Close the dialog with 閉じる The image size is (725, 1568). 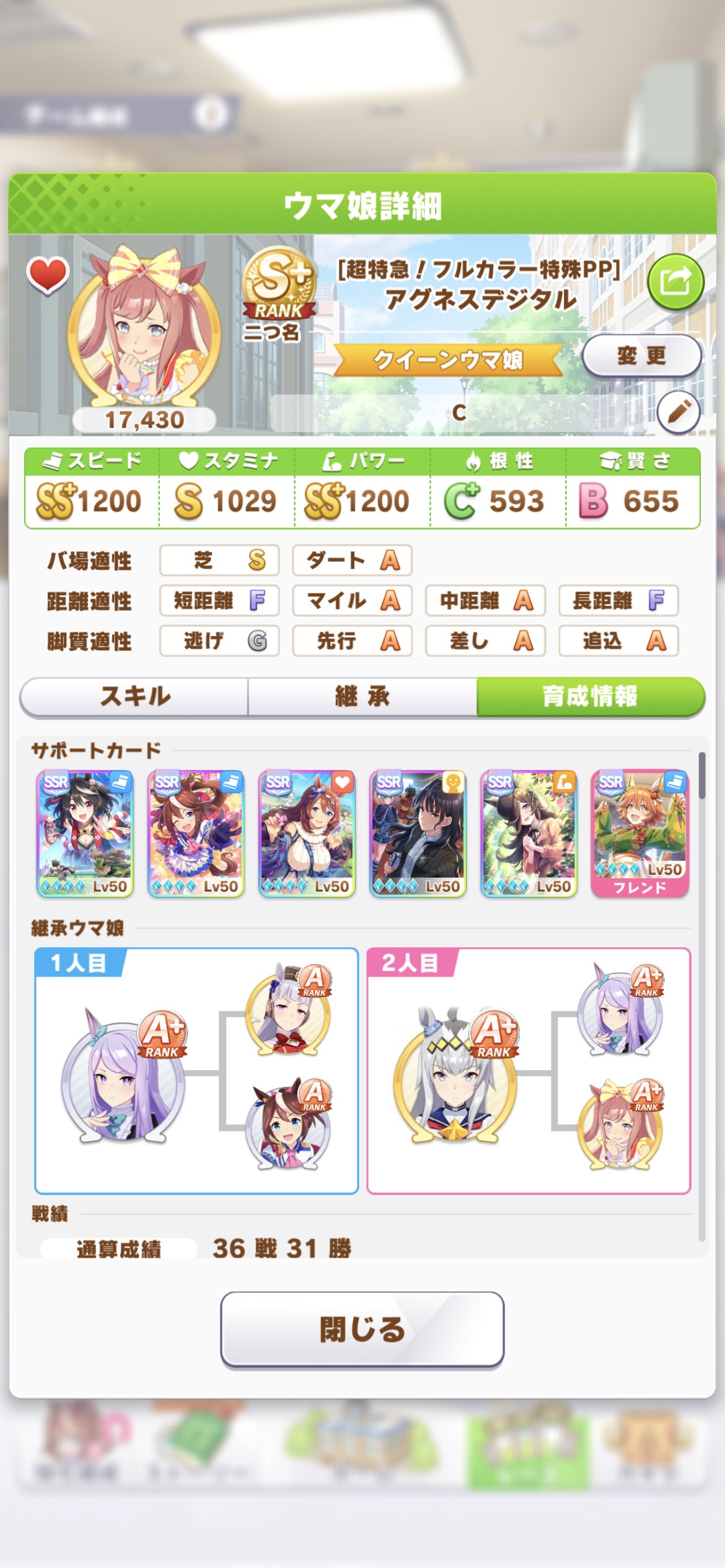tap(362, 1329)
